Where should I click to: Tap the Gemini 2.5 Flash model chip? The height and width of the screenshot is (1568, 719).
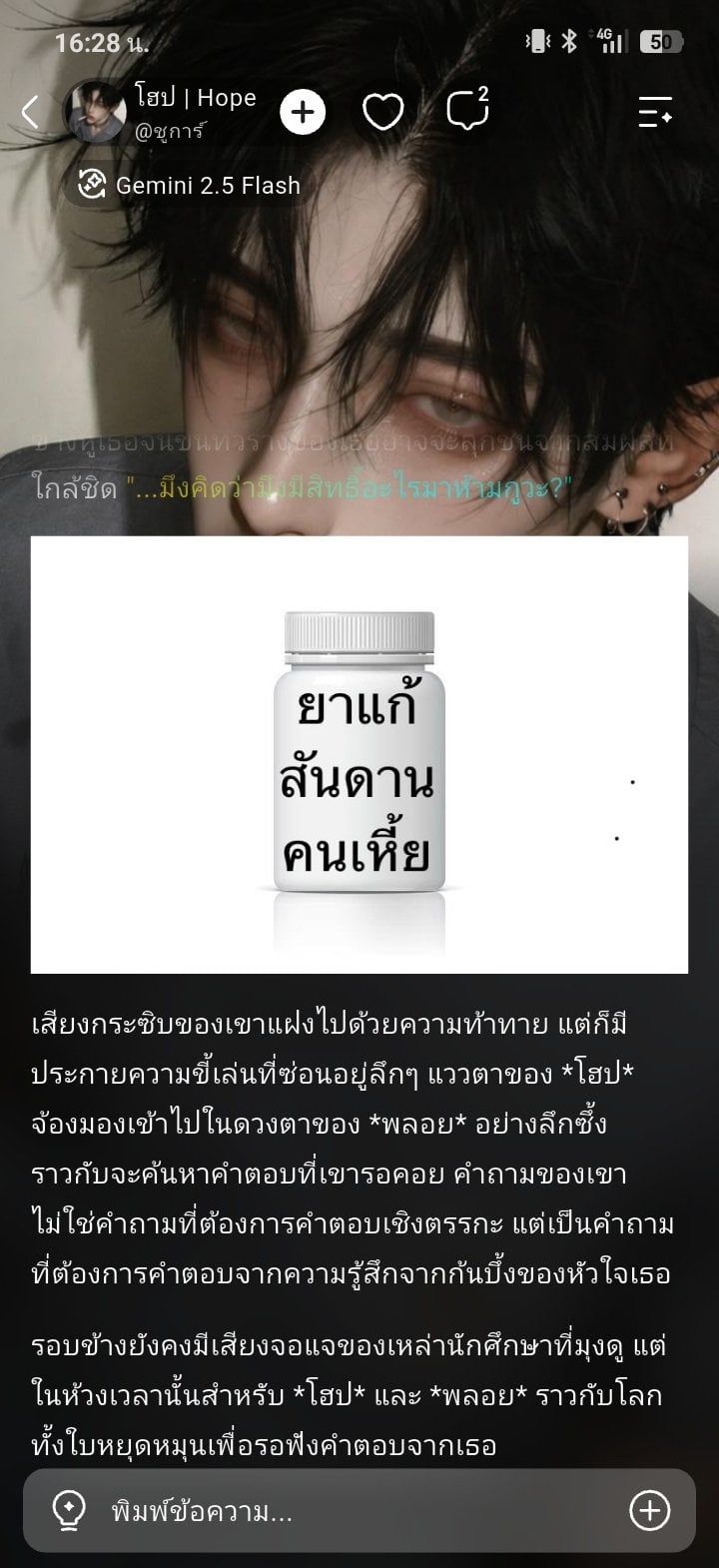183,185
